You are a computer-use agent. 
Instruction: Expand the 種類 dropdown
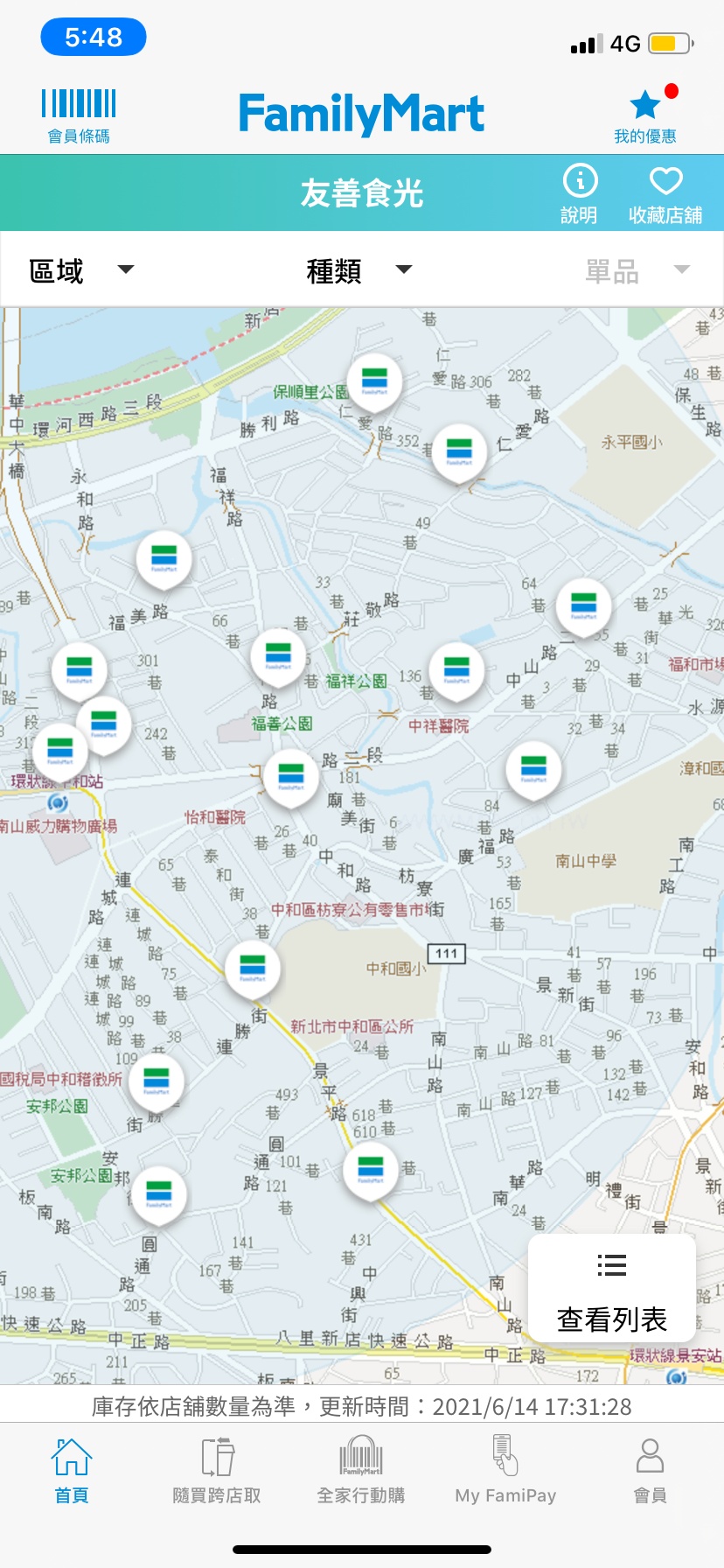pos(359,270)
